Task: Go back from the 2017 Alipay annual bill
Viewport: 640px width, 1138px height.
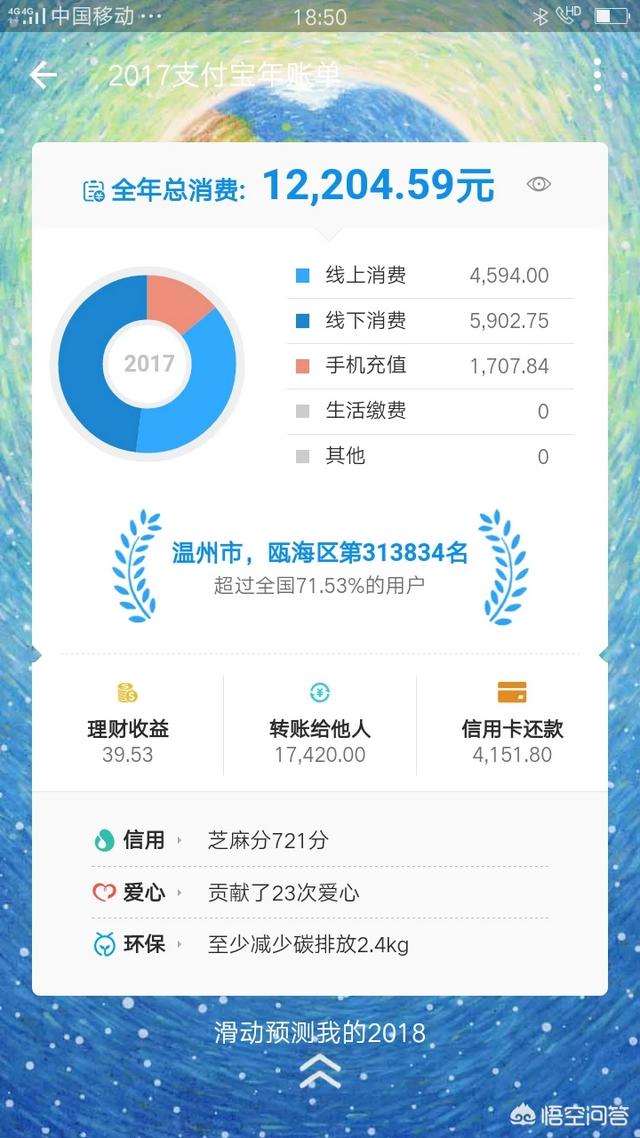Action: point(43,75)
